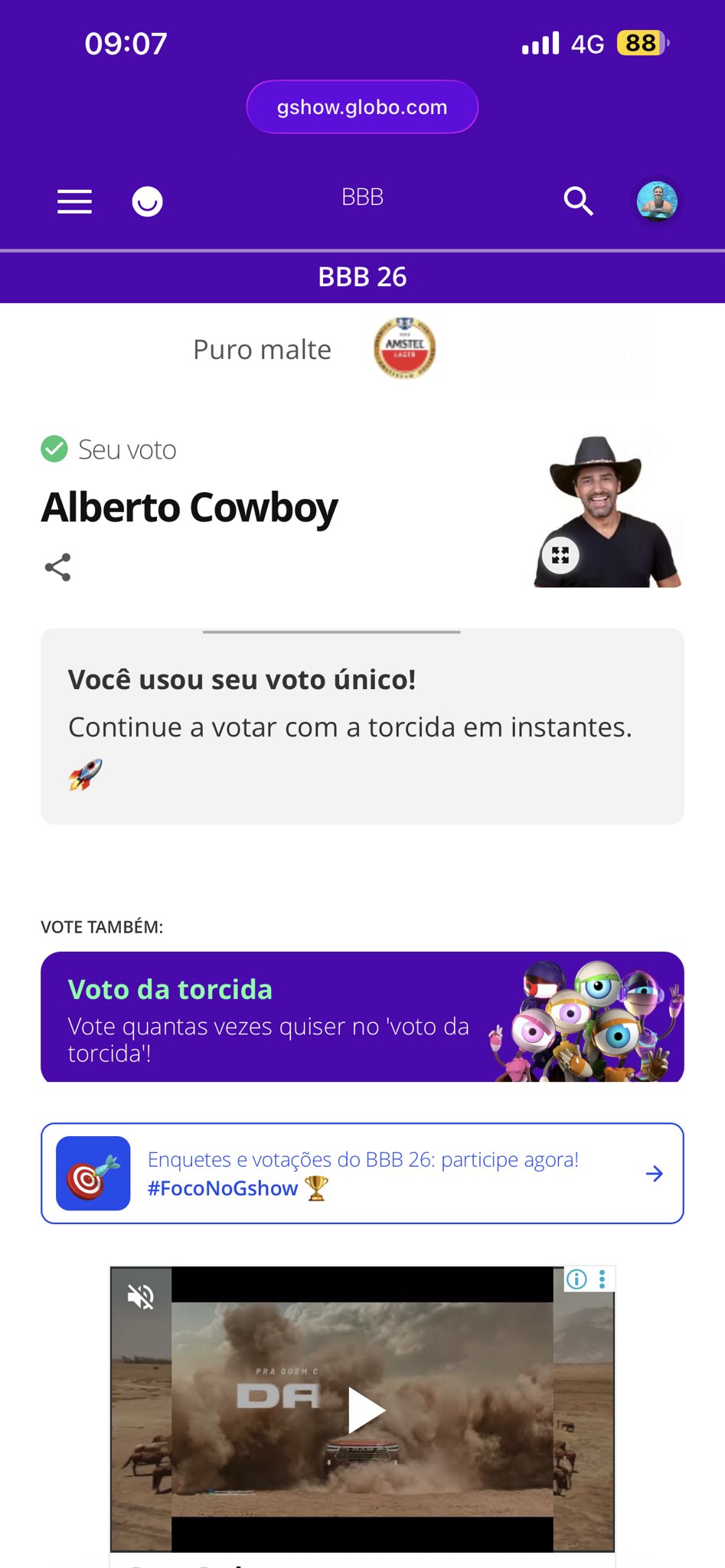
Task: Open the search magnifier
Action: [578, 201]
